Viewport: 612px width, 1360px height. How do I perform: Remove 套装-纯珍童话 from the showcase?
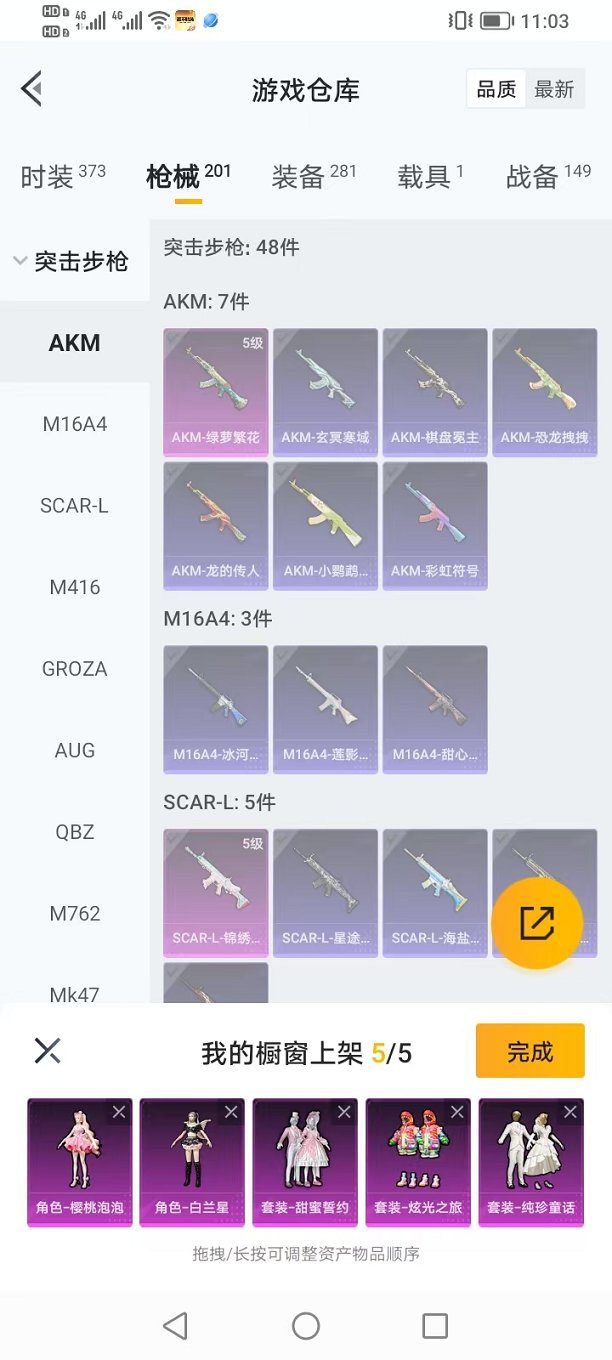pos(570,1111)
